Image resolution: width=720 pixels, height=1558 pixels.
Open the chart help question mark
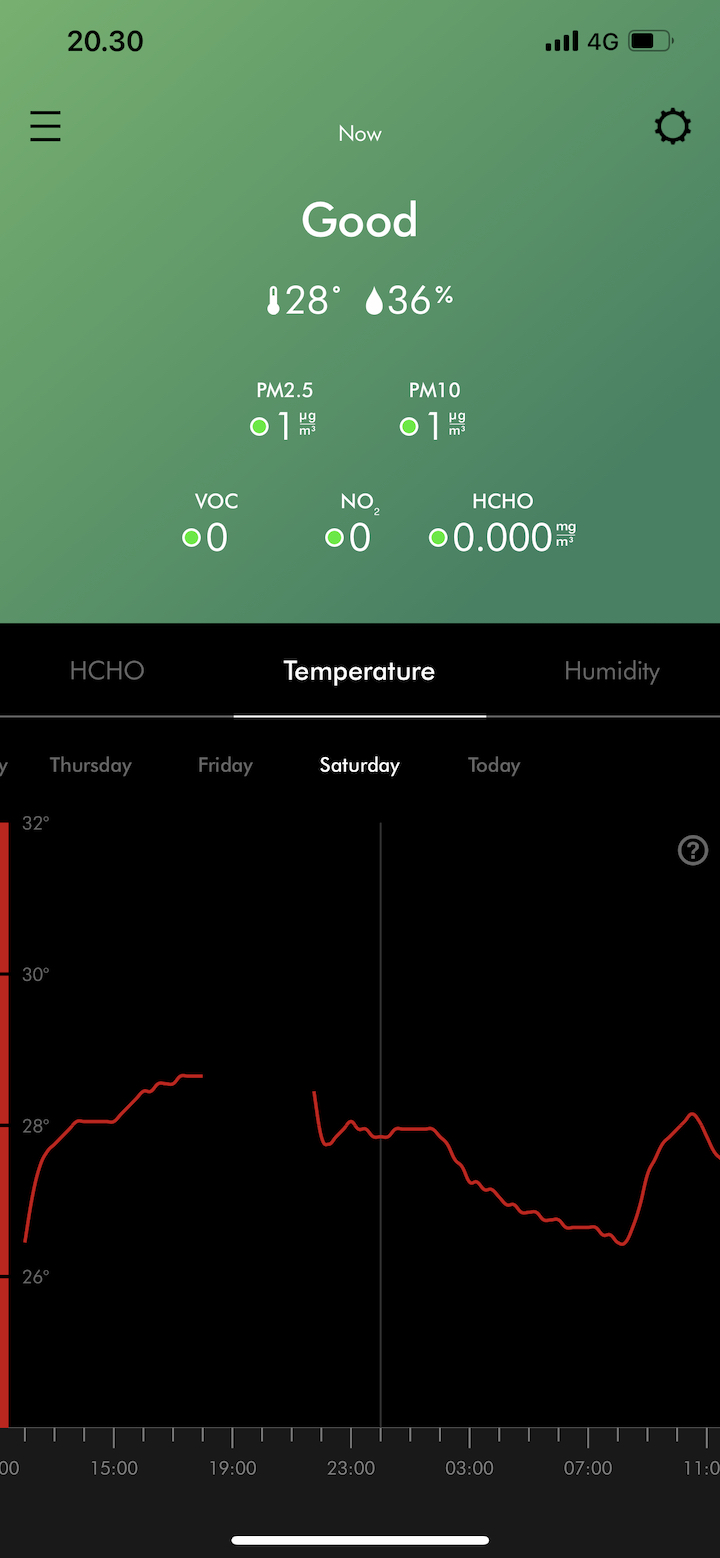(693, 850)
